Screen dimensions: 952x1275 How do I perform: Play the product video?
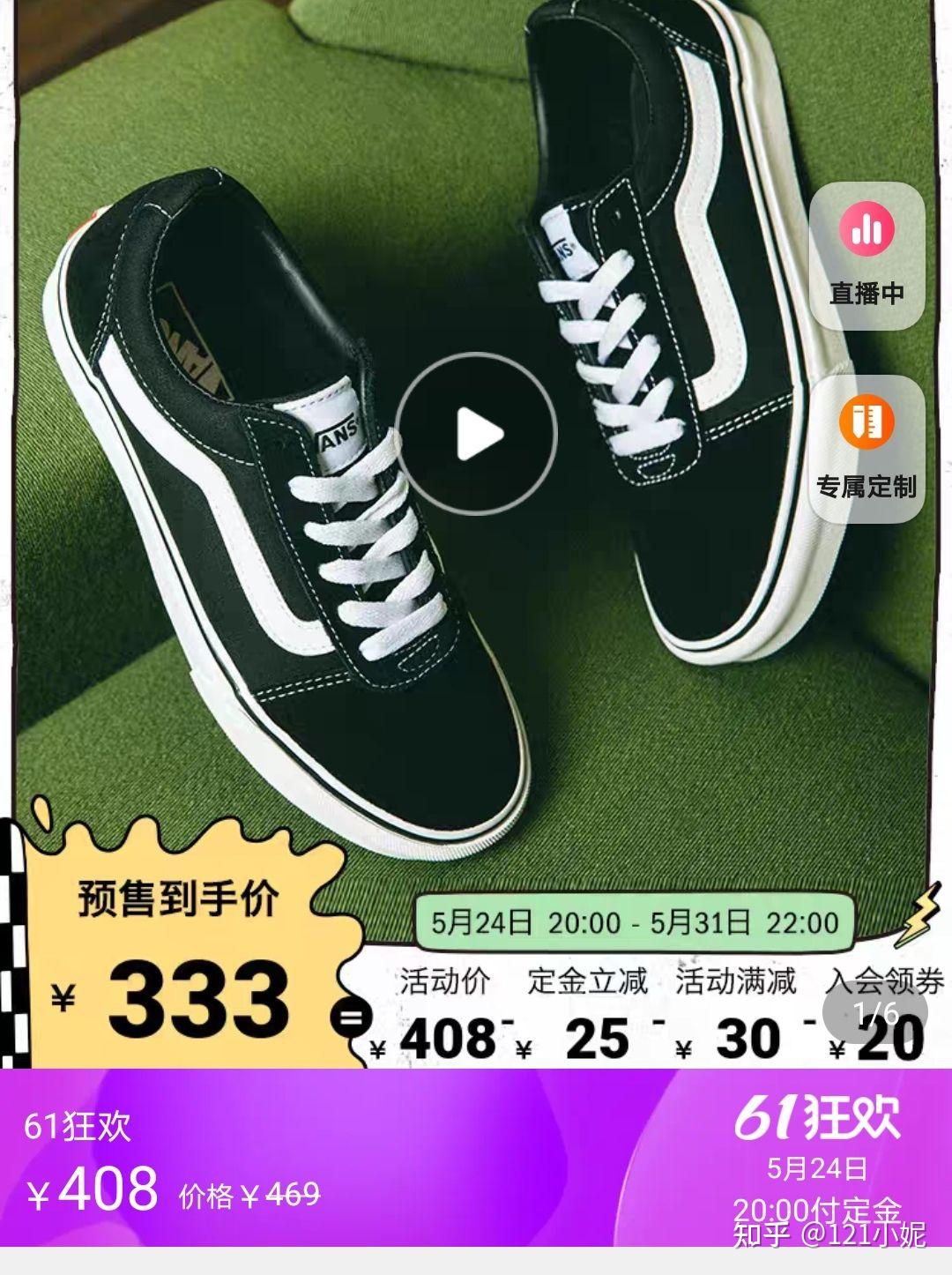476,434
